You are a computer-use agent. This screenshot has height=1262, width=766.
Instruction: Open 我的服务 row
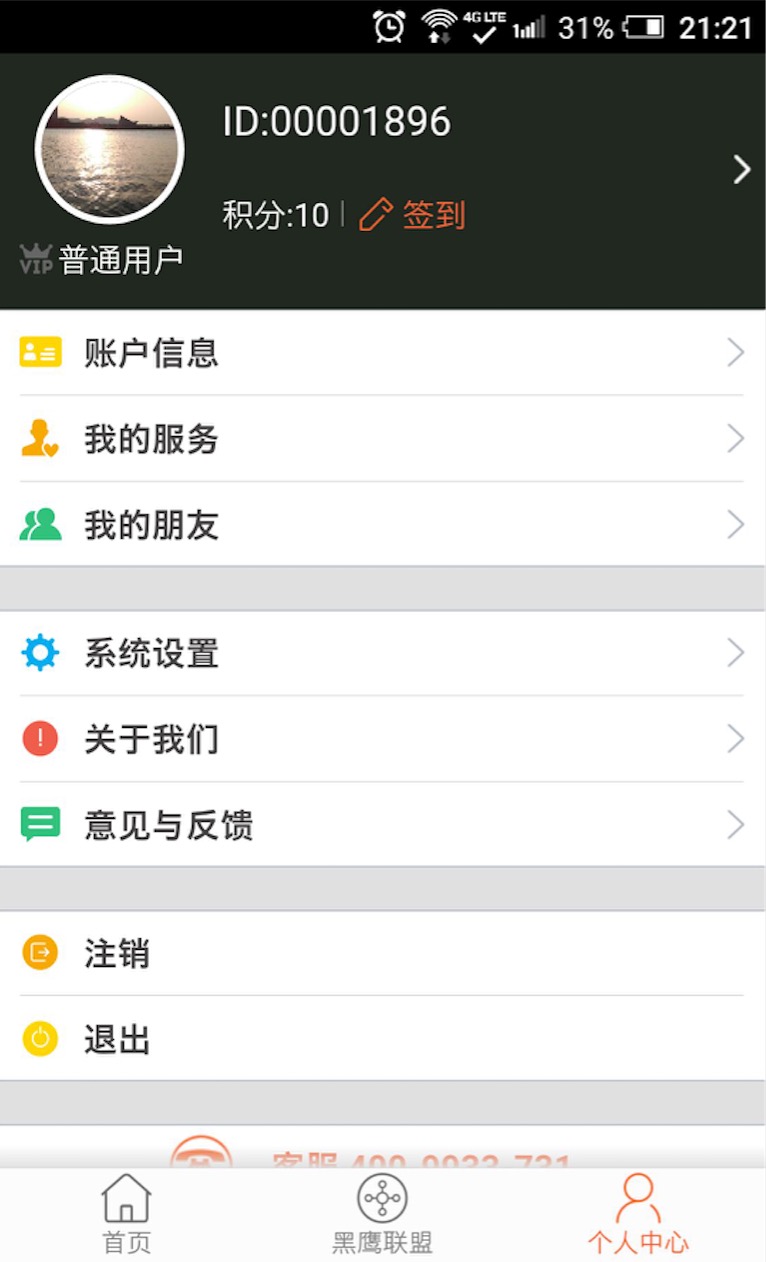[x=383, y=439]
